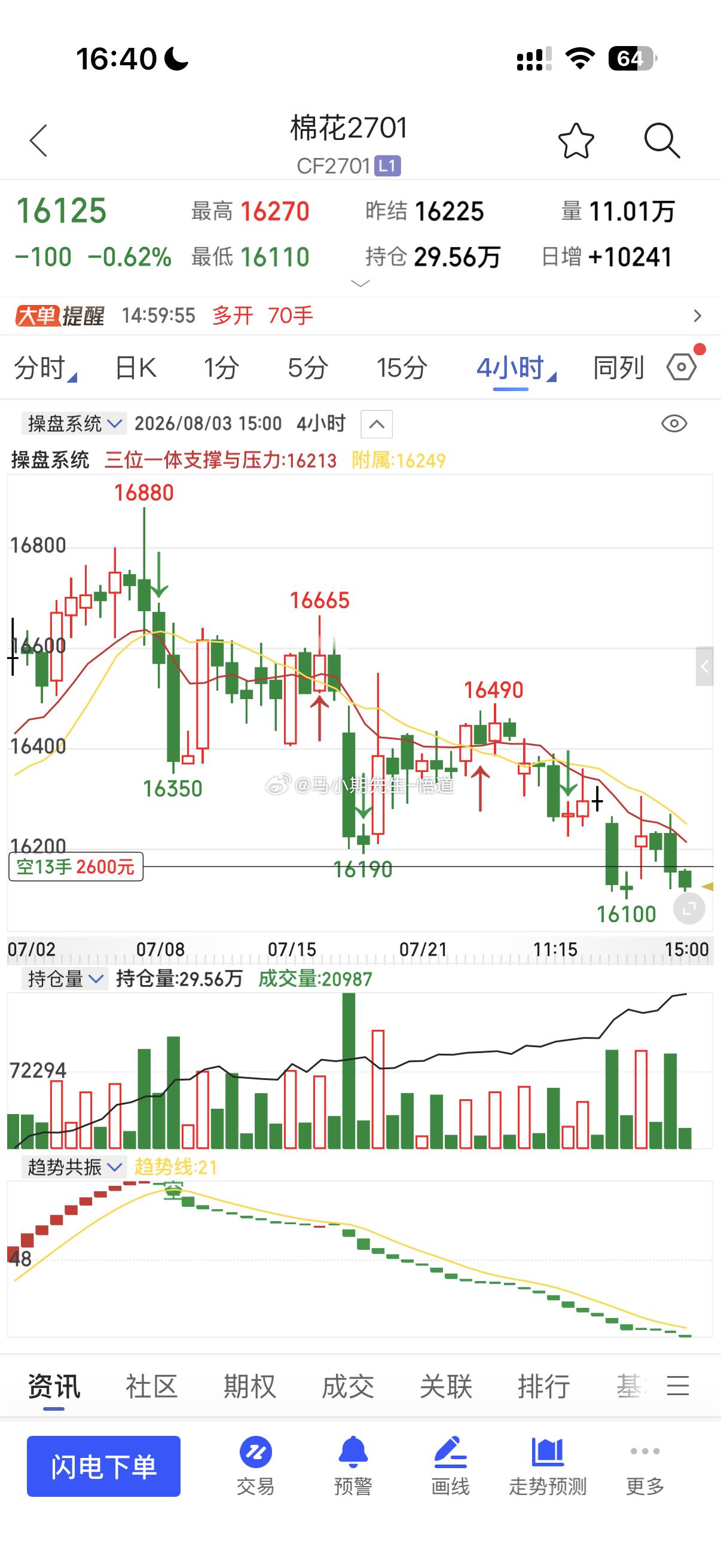Open chart settings hexagon icon
This screenshot has height=1568, width=721.
pyautogui.click(x=682, y=367)
